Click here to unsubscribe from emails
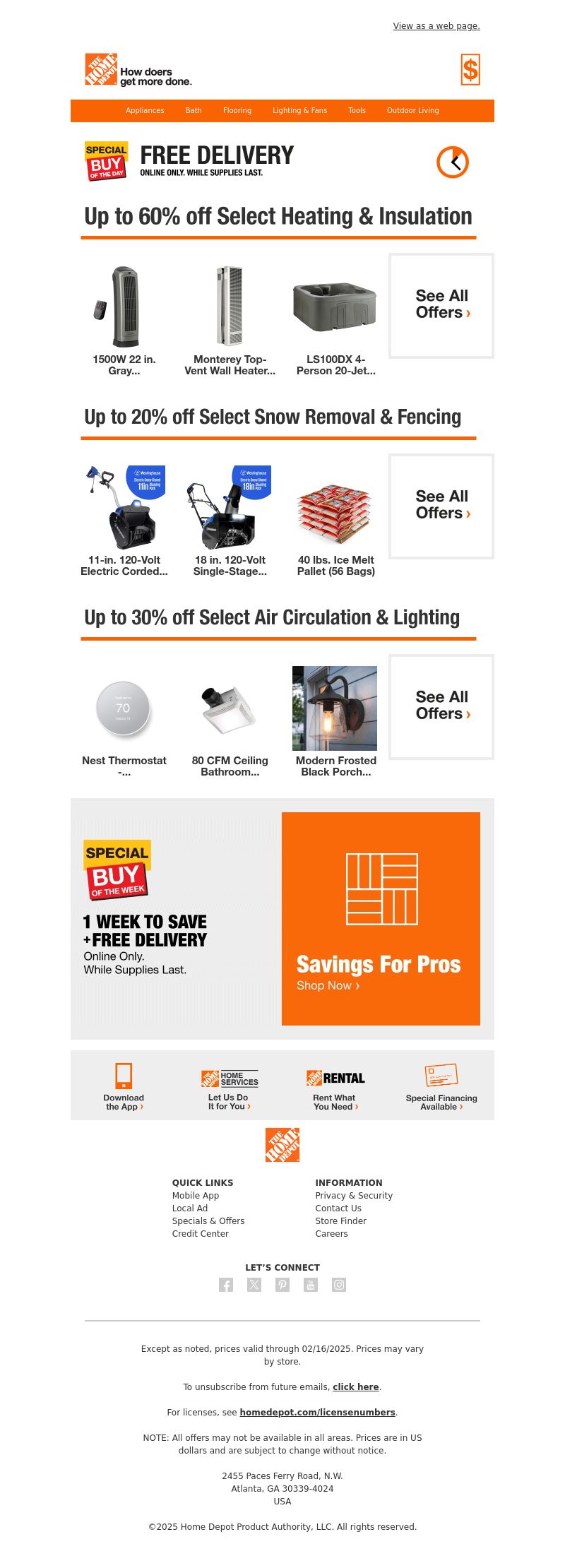This screenshot has width=565, height=1568. [x=355, y=1386]
